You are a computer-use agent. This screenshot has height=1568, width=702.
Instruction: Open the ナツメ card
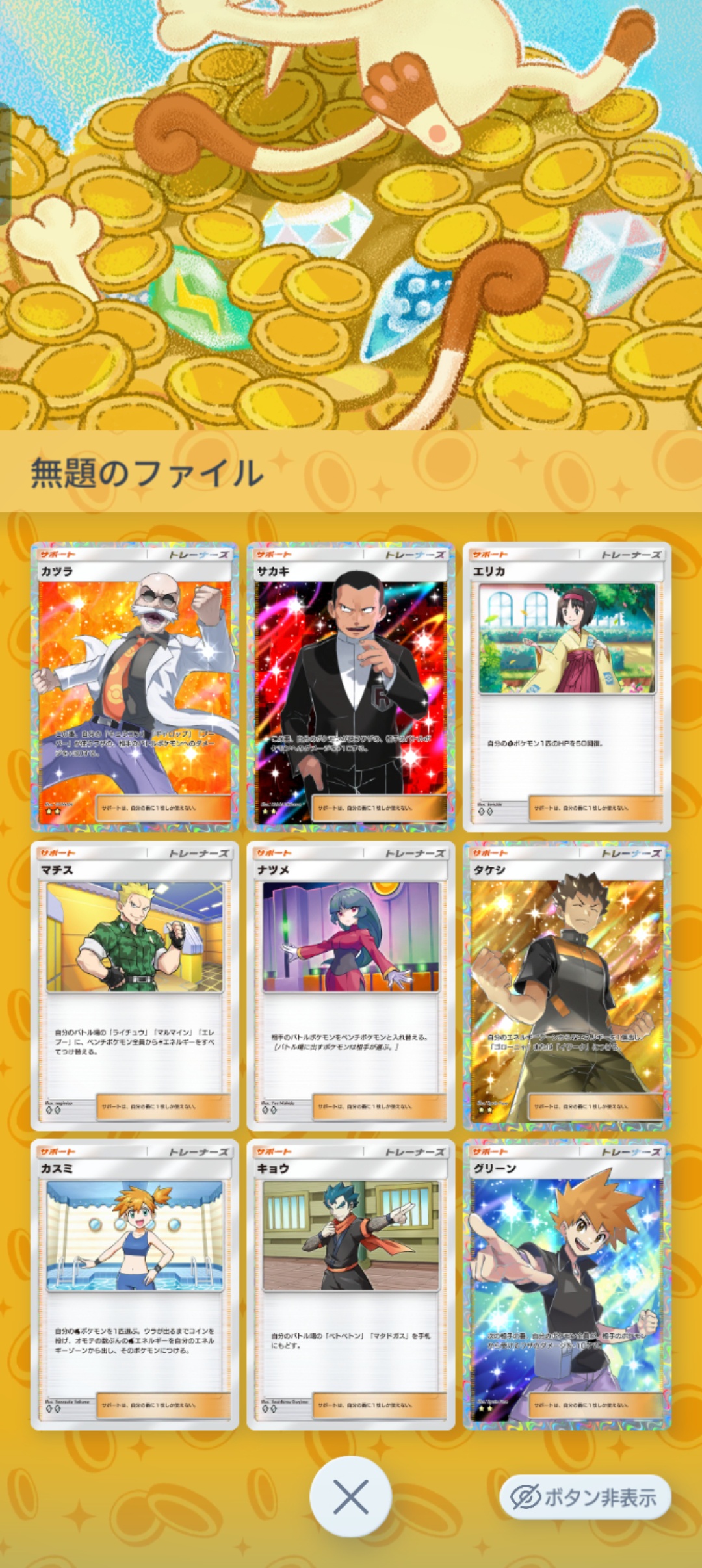(x=350, y=985)
